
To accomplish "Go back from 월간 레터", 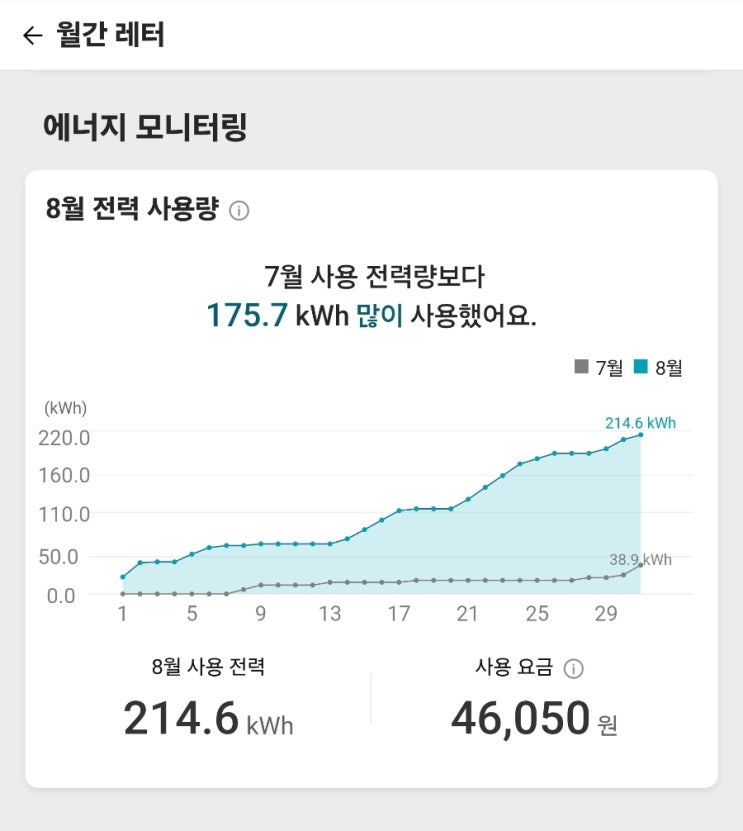I will (x=33, y=36).
